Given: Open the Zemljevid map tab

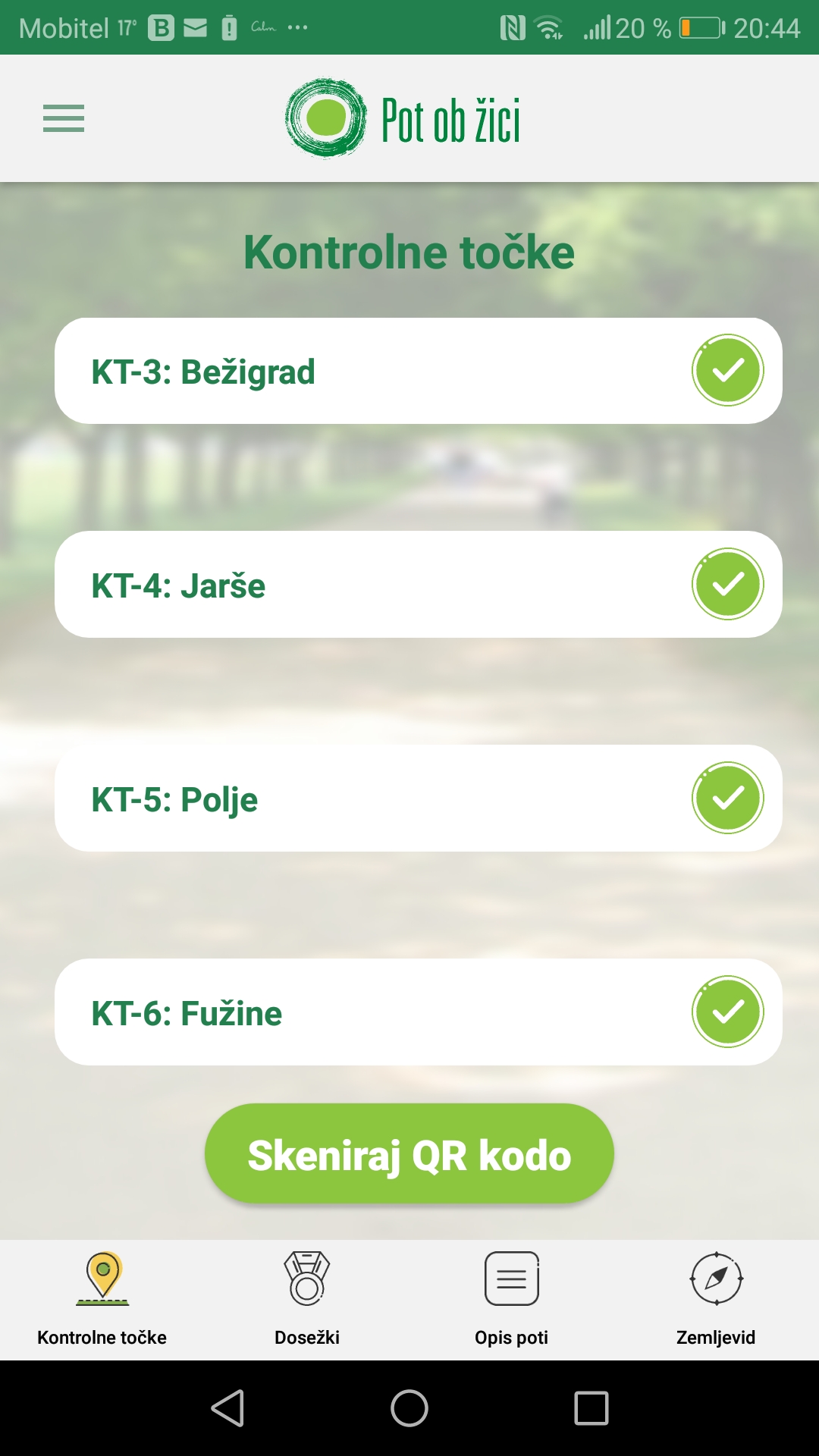Looking at the screenshot, I should point(717,1300).
